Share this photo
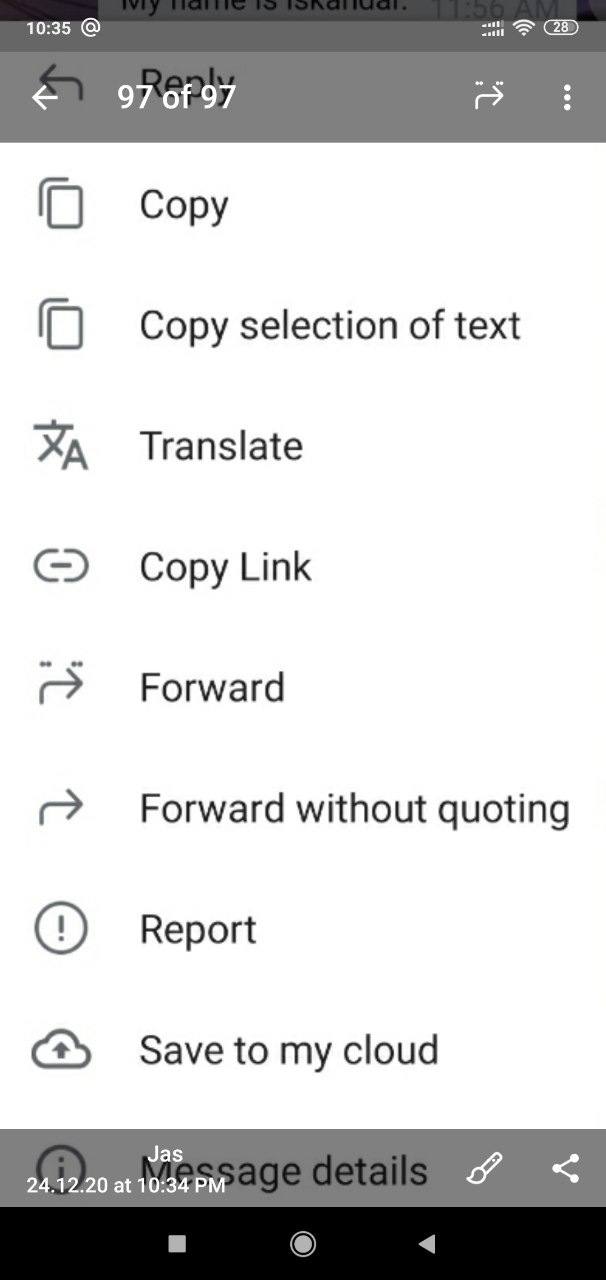606x1280 pixels. point(565,1168)
